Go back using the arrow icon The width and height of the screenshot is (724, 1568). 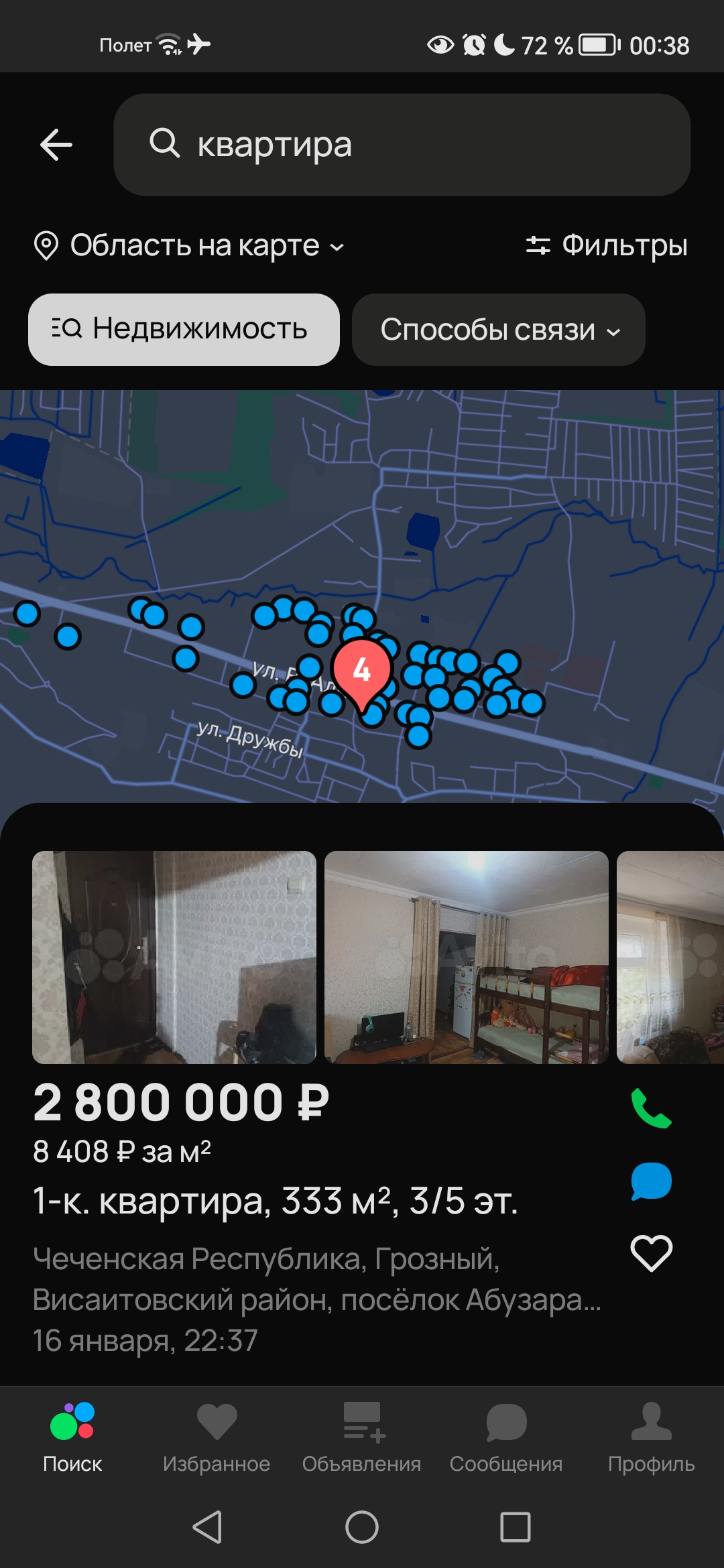pos(56,145)
